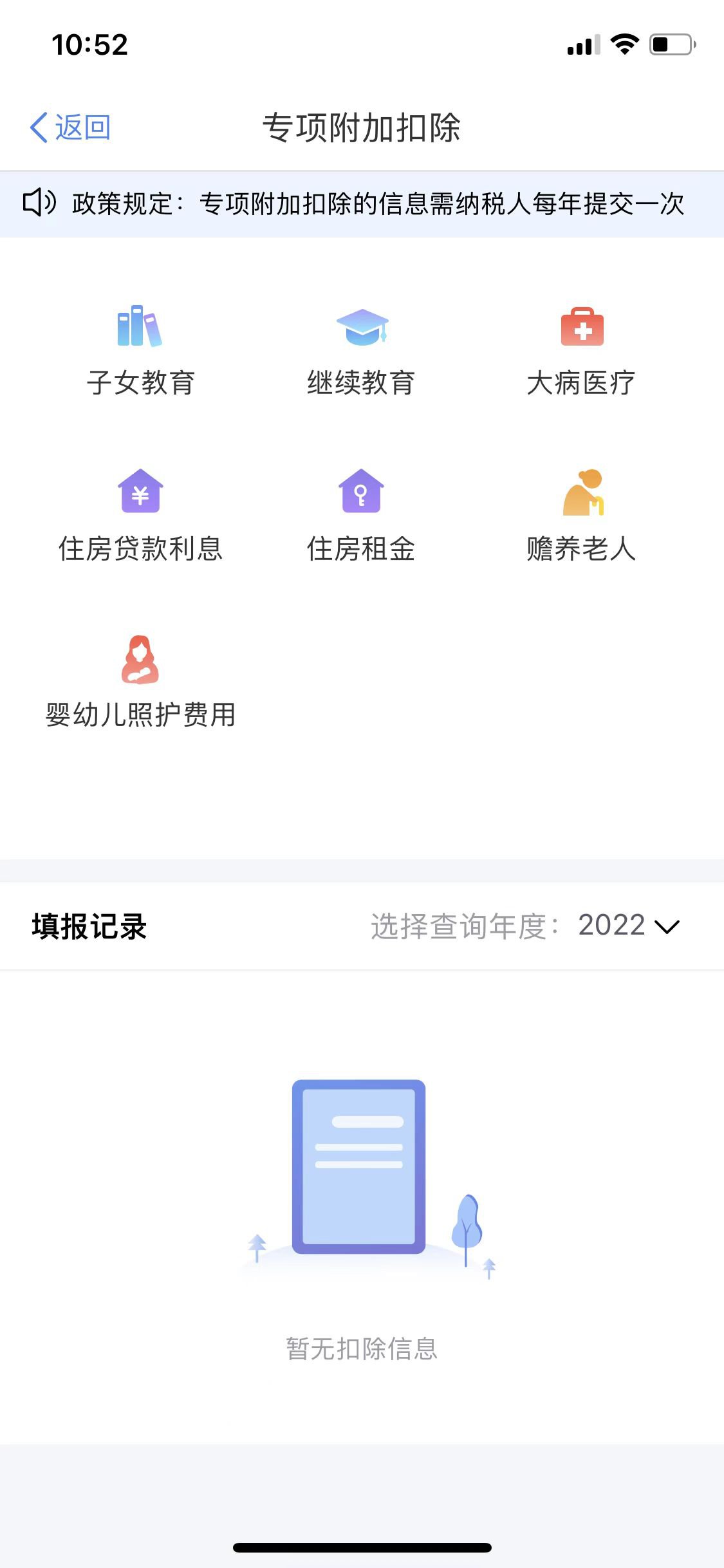
Task: Open 住房租金 deduction
Action: coord(361,516)
